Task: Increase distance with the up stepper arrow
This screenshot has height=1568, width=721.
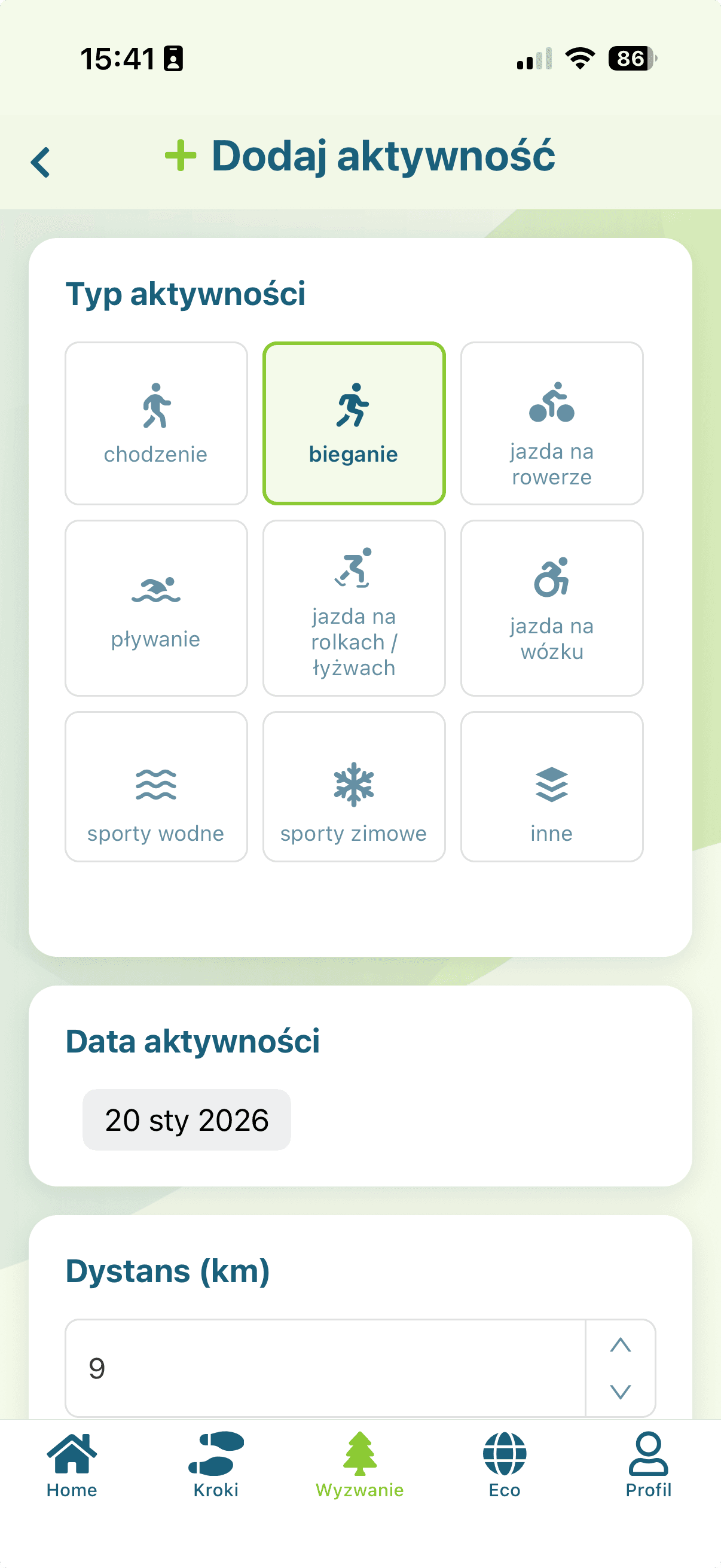Action: pyautogui.click(x=620, y=1344)
